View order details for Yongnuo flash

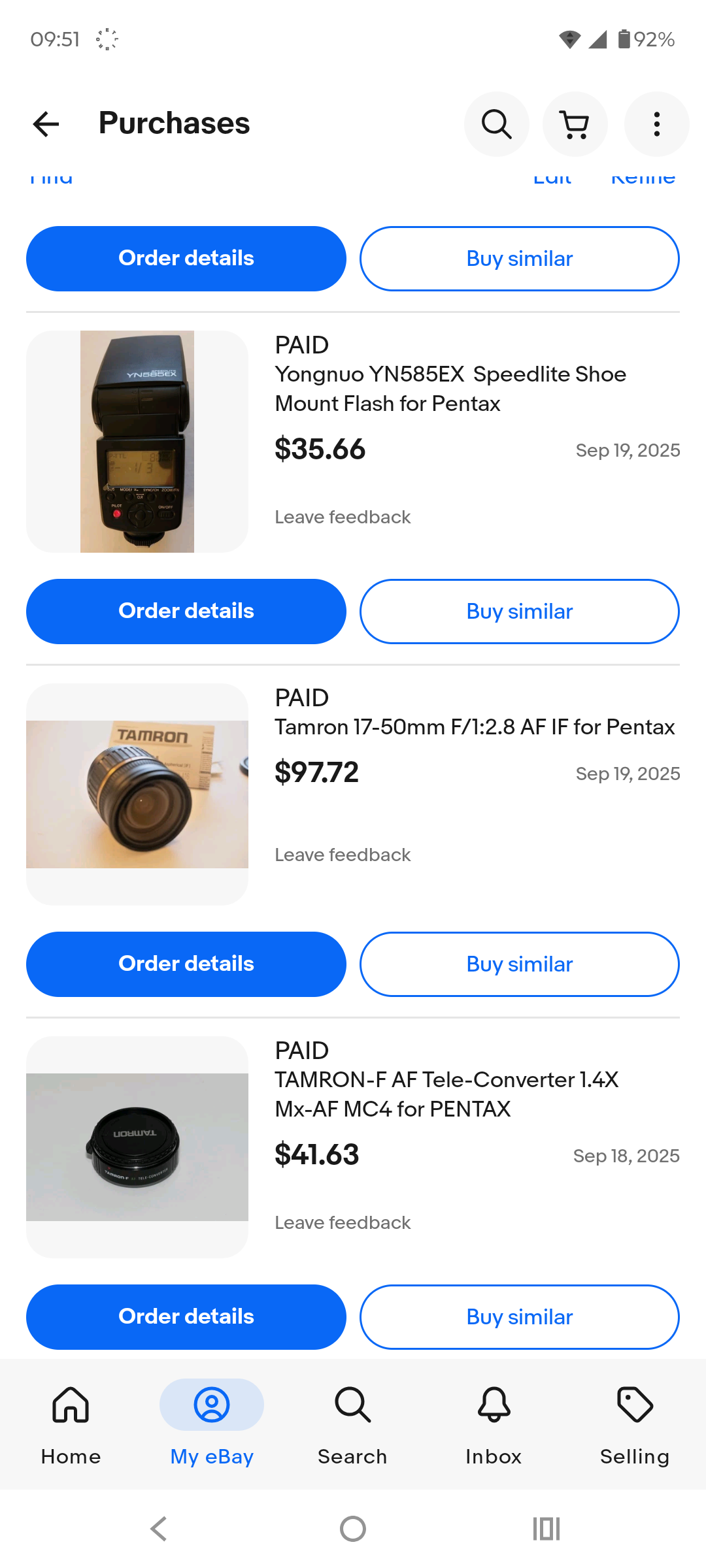(186, 611)
